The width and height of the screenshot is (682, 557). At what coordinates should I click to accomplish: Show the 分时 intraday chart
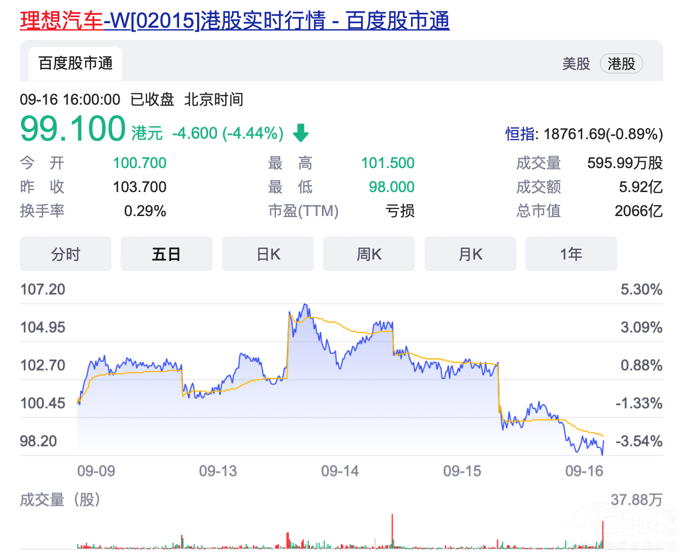[65, 254]
